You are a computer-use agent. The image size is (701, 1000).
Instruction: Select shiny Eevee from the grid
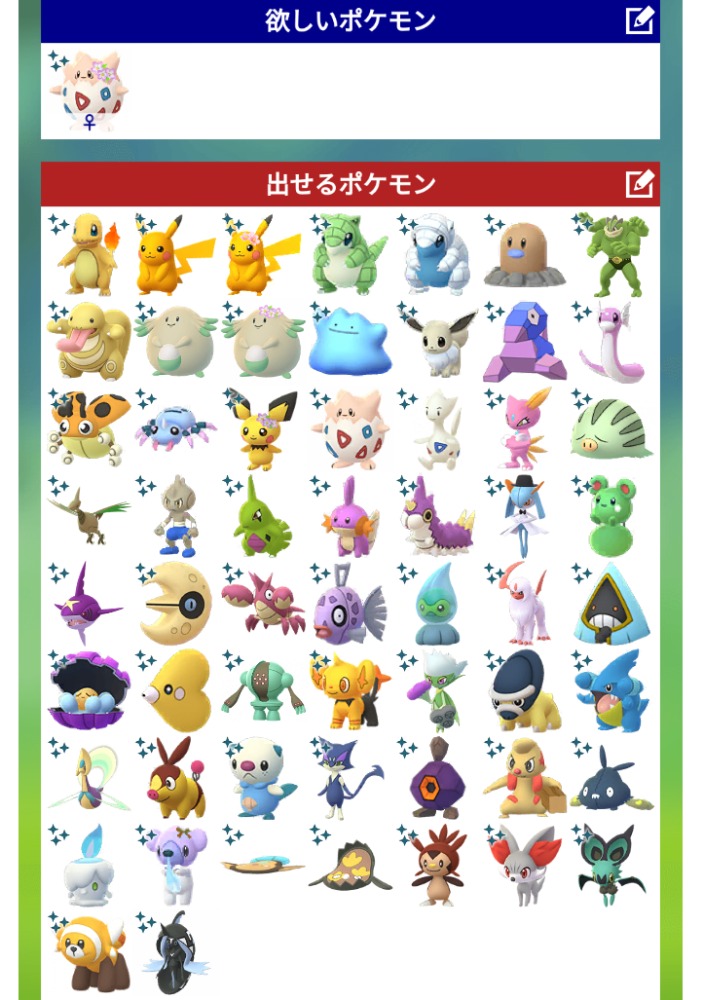(x=438, y=342)
